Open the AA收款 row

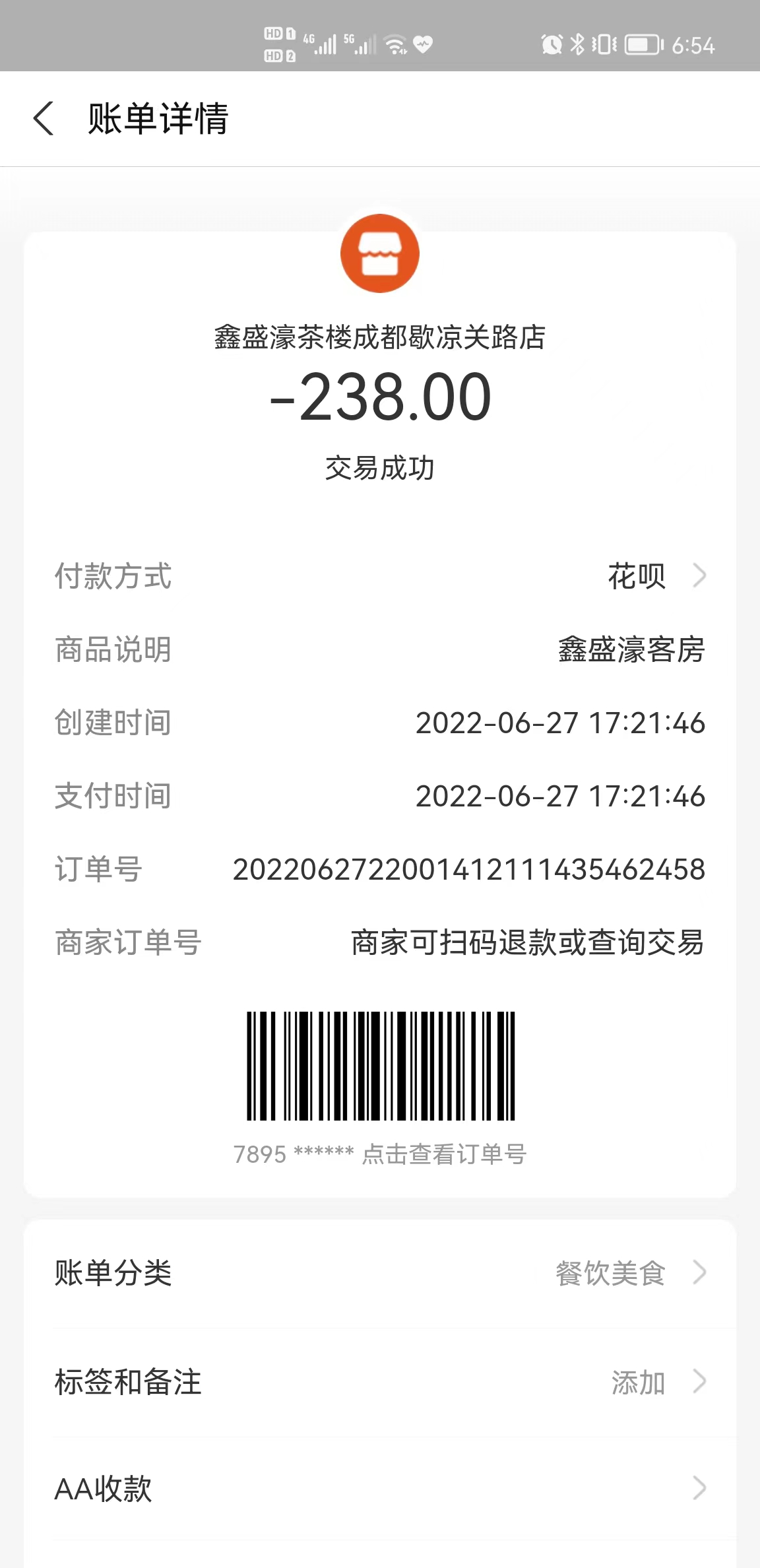pyautogui.click(x=380, y=1489)
